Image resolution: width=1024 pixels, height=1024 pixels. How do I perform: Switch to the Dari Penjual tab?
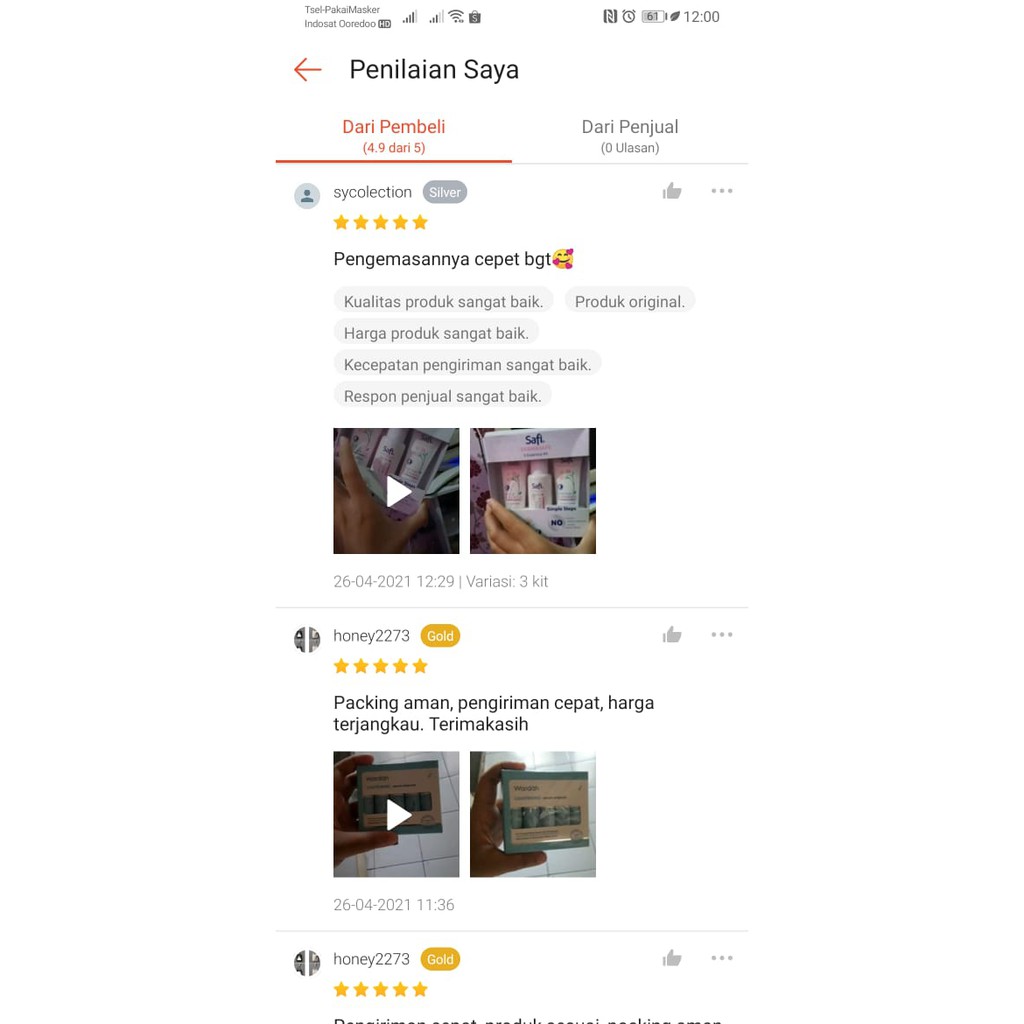click(630, 136)
